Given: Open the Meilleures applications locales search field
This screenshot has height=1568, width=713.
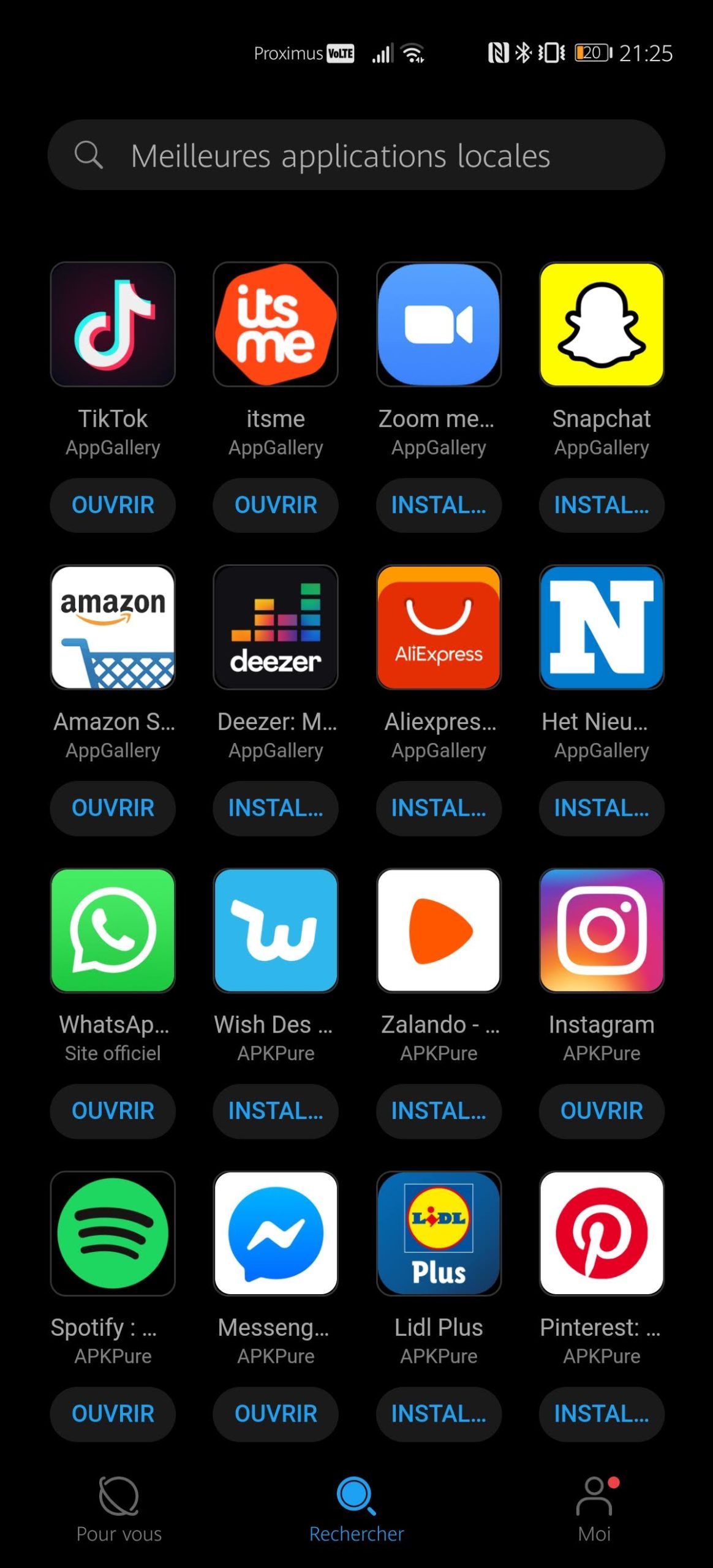Looking at the screenshot, I should click(356, 155).
